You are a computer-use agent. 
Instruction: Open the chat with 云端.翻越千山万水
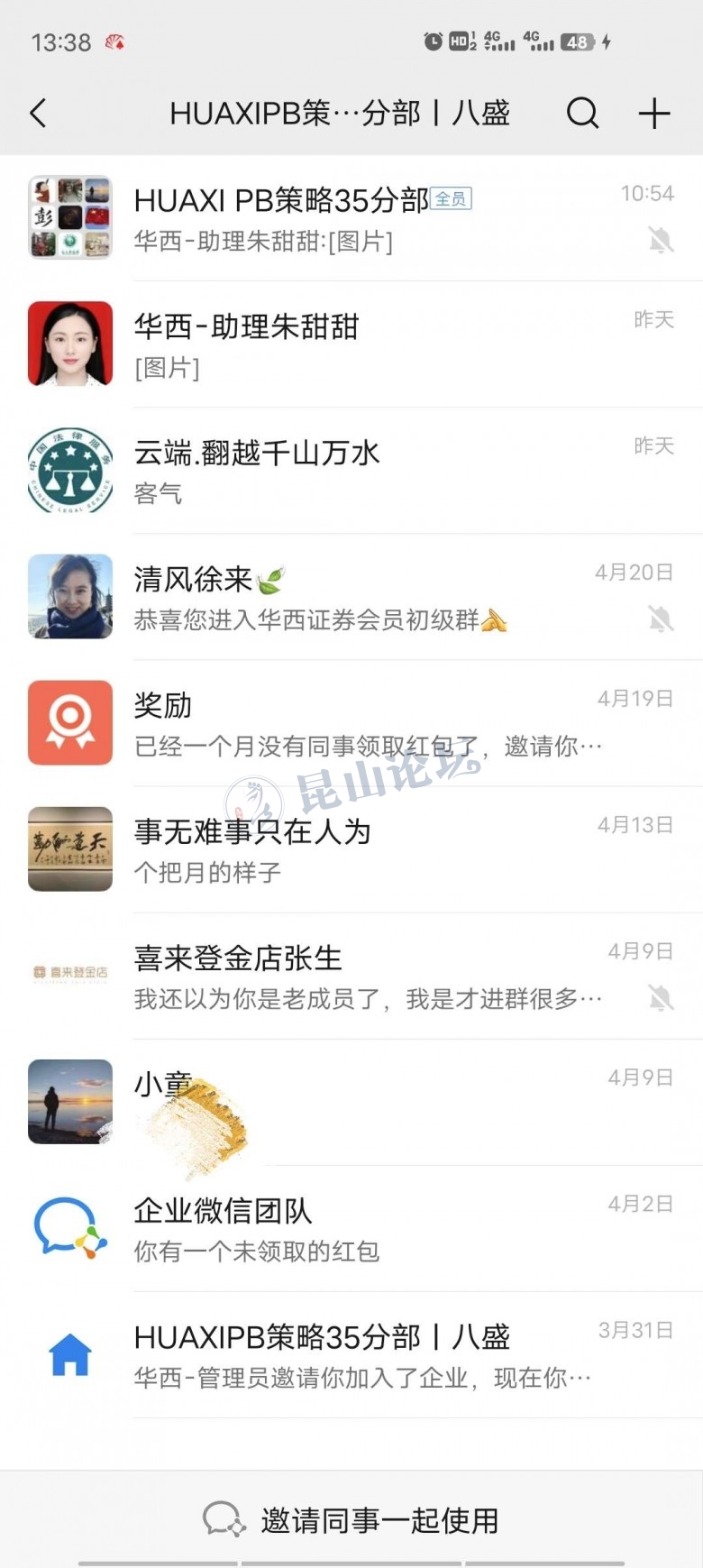tap(351, 471)
